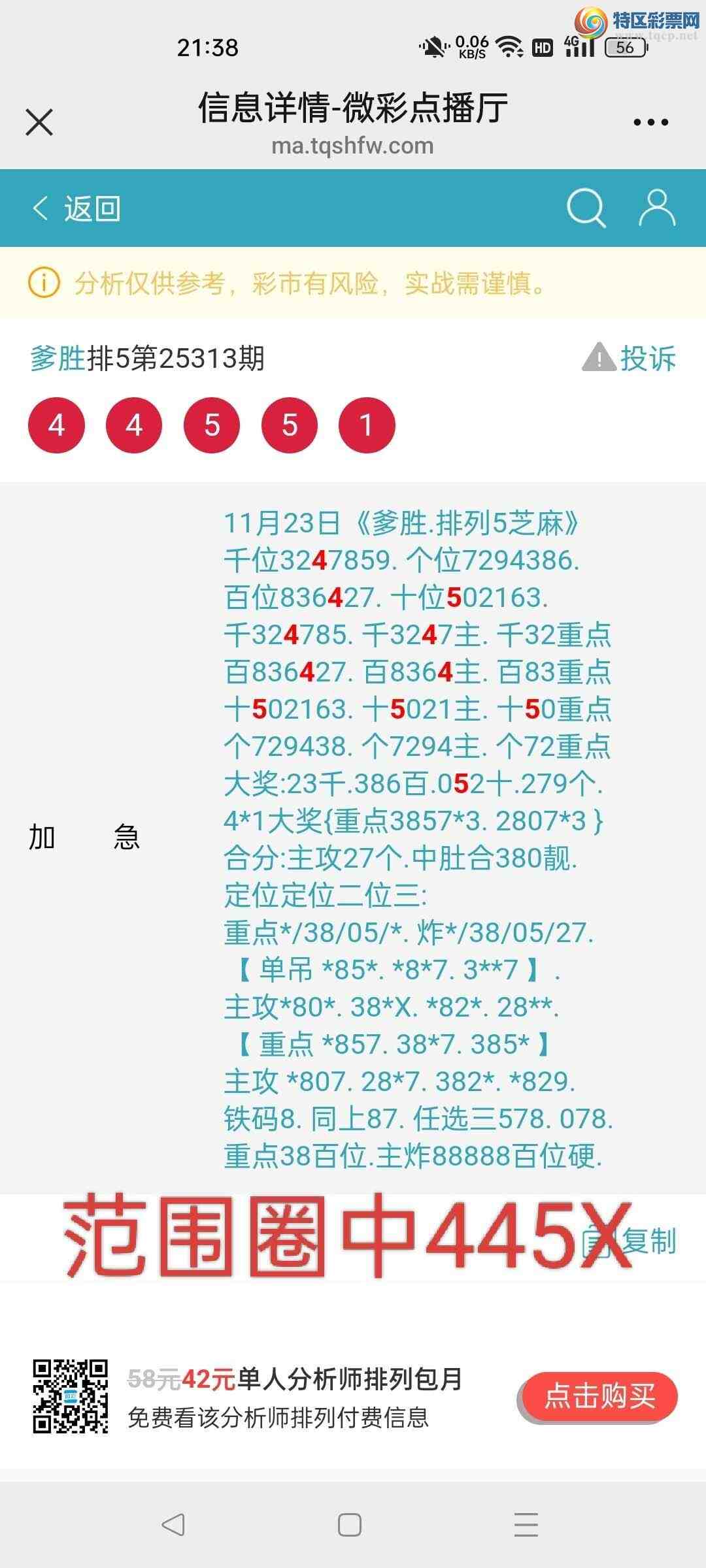The height and width of the screenshot is (1568, 706).
Task: Open the search icon in the teal header
Action: pyautogui.click(x=585, y=208)
